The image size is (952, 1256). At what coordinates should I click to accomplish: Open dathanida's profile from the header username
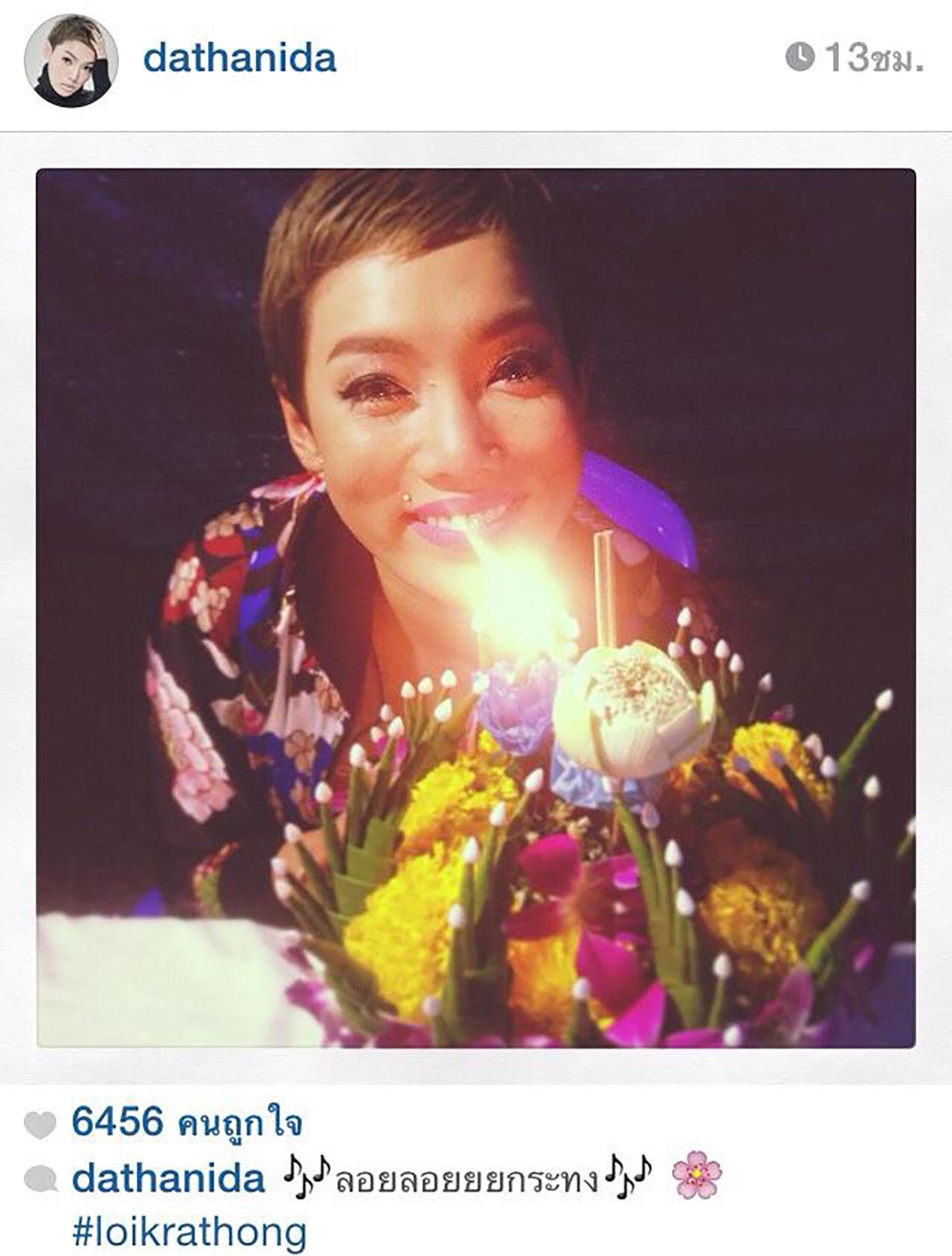[239, 59]
